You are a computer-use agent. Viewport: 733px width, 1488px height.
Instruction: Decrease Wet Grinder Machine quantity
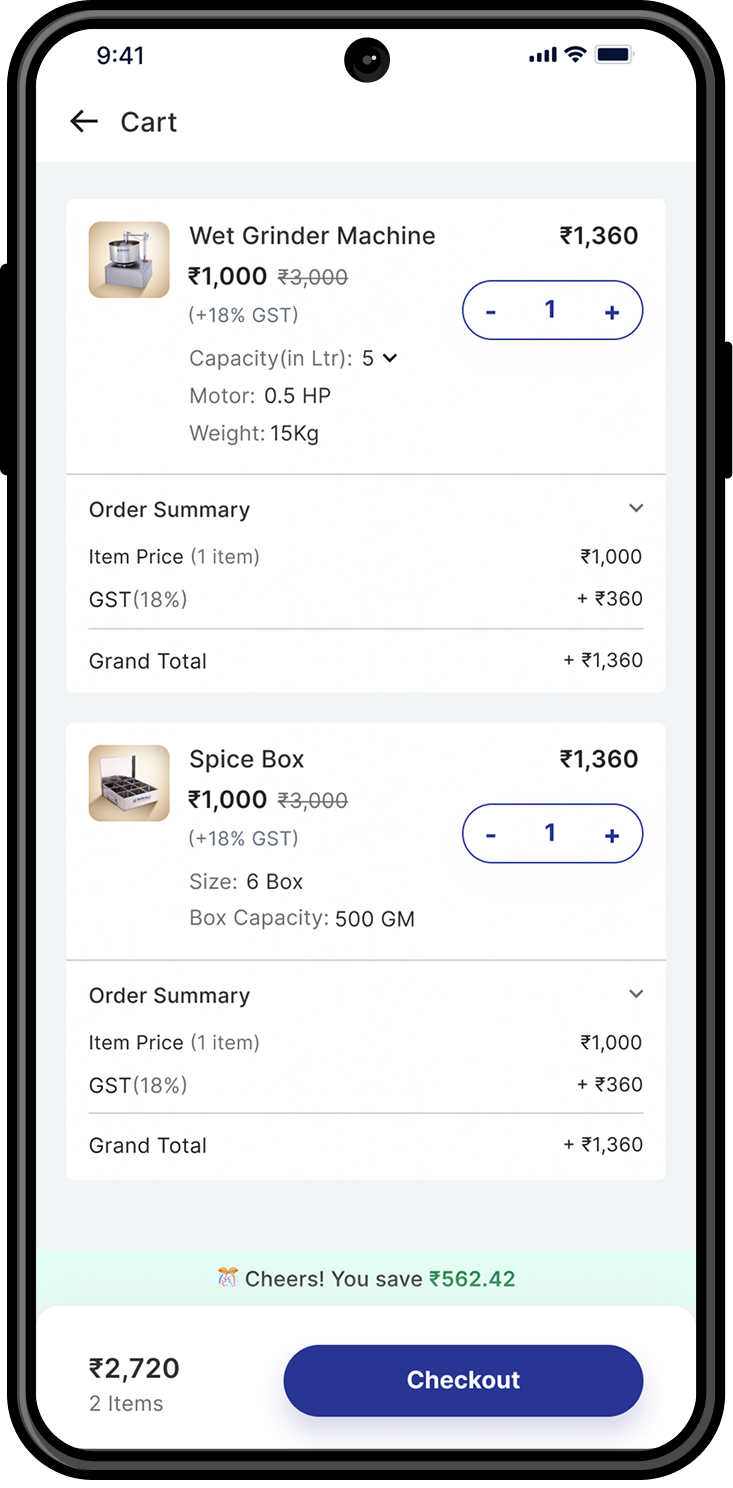(491, 312)
